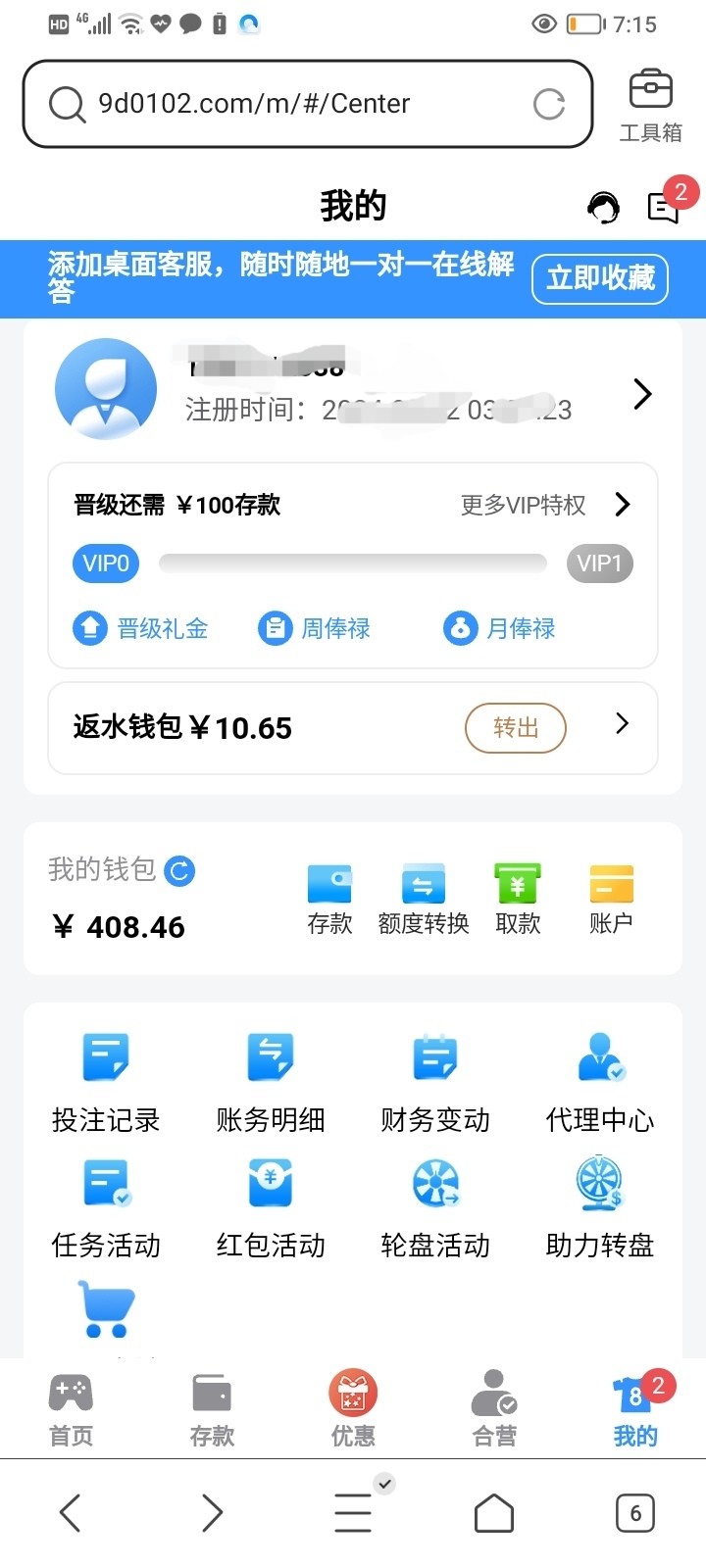Refresh the 我的钱包 balance
Viewport: 706px width, 1568px height.
click(179, 870)
